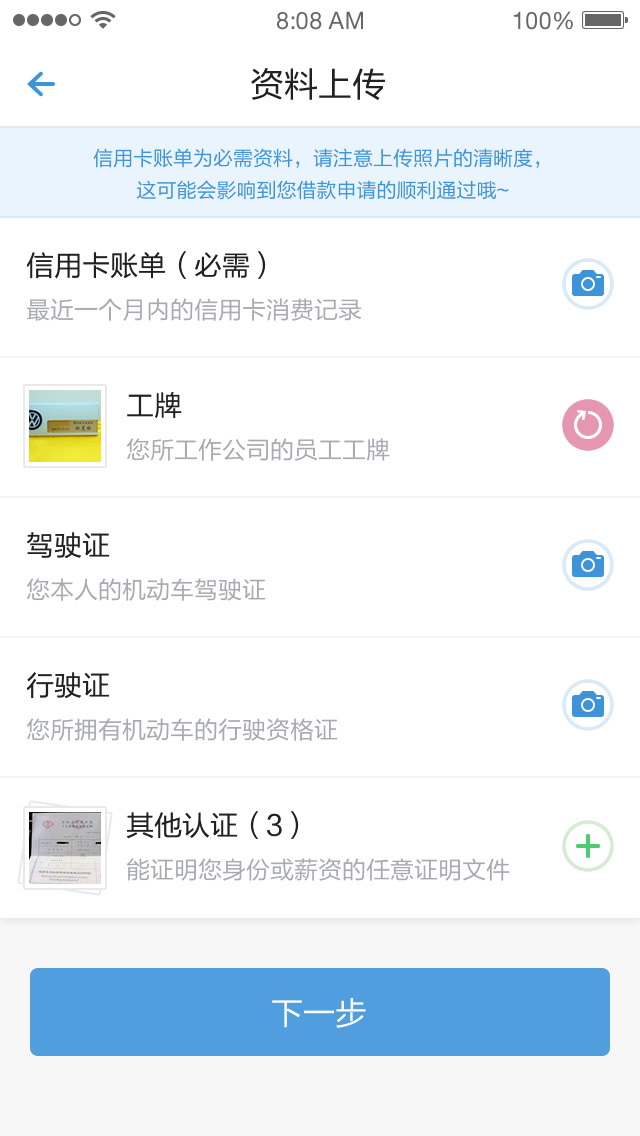Screen dimensions: 640x1136
Task: Tap camera icon for 驾驶证
Action: tap(587, 565)
